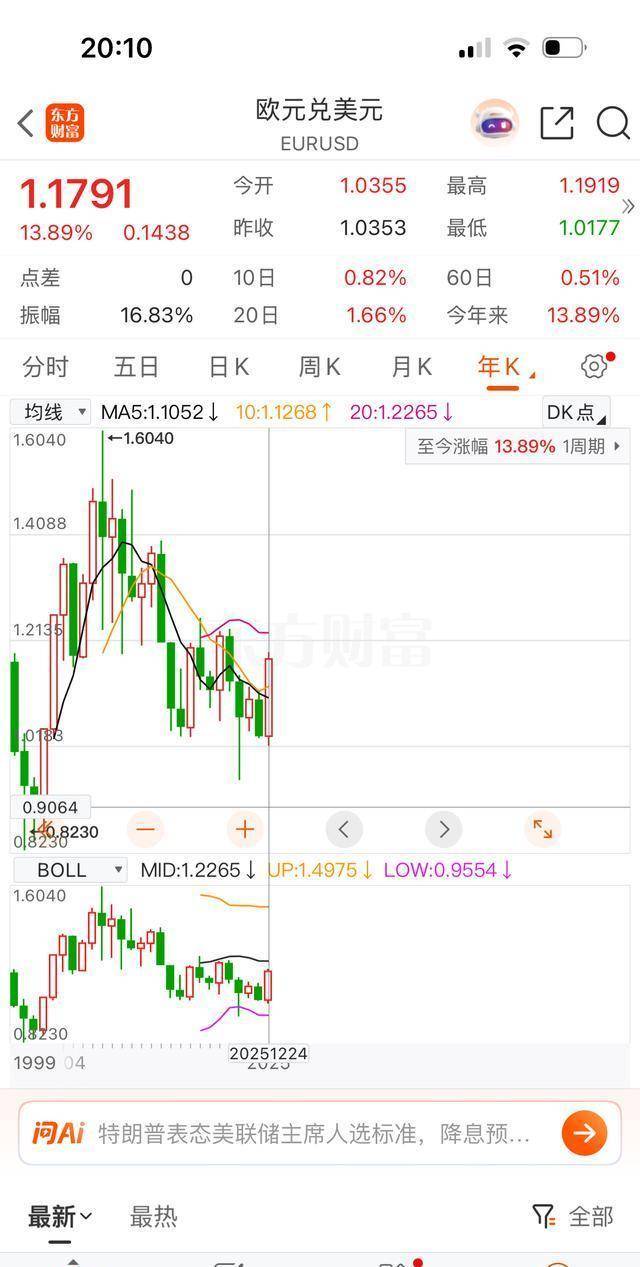640x1267 pixels.
Task: Select the 周K chart tab
Action: pyautogui.click(x=319, y=367)
